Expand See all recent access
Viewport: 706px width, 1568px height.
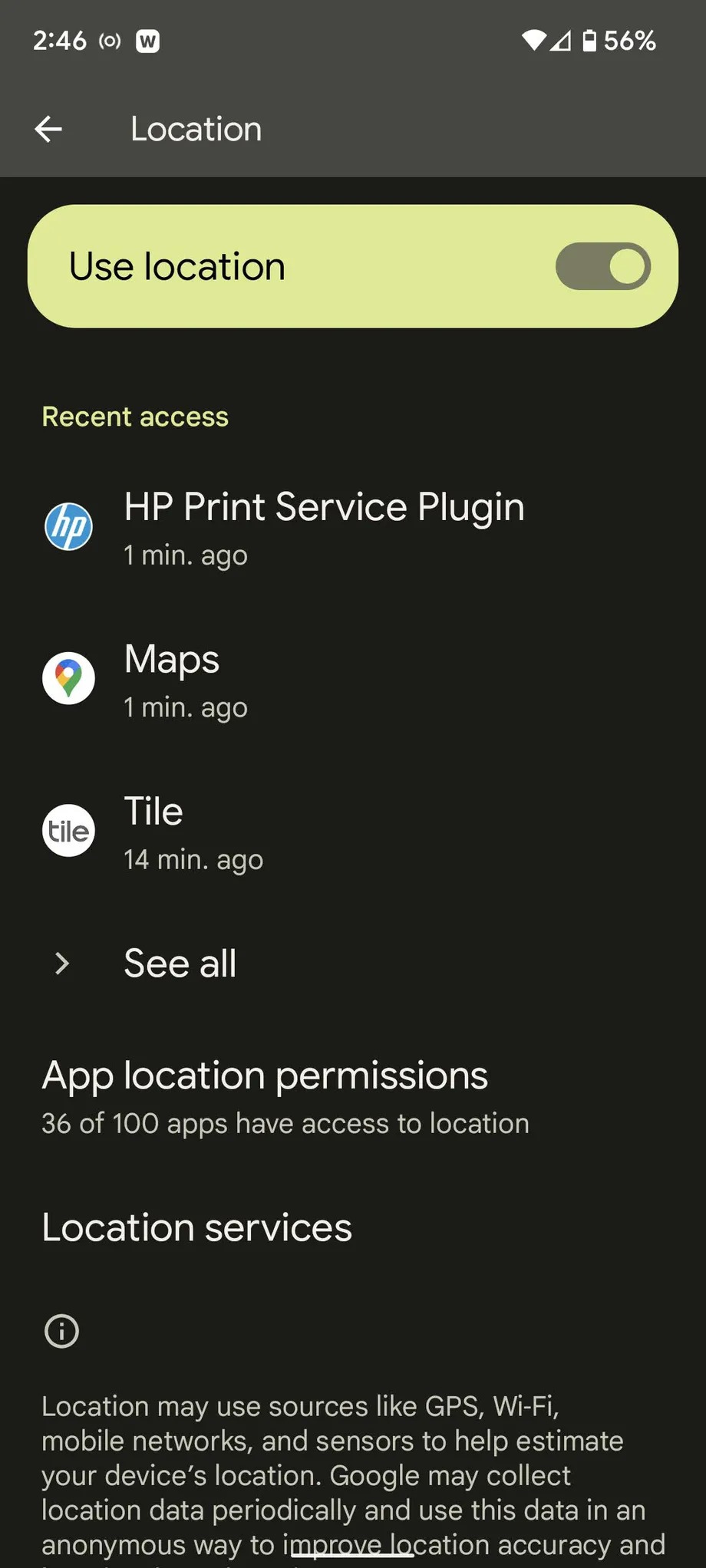point(180,964)
